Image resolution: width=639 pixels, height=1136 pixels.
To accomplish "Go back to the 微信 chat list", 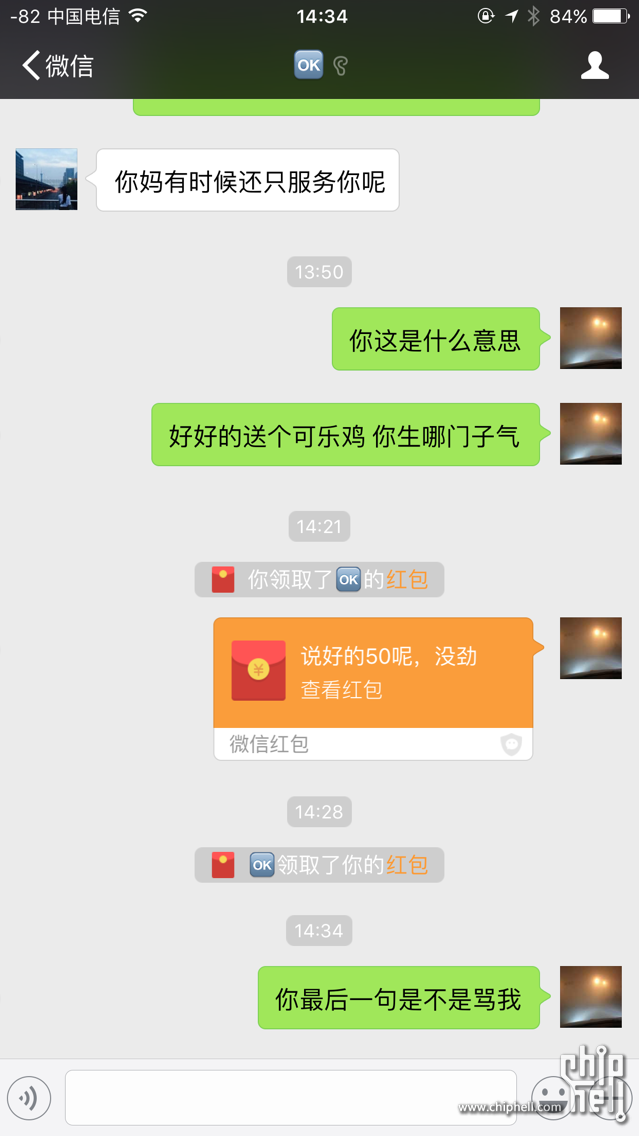I will [x=57, y=66].
